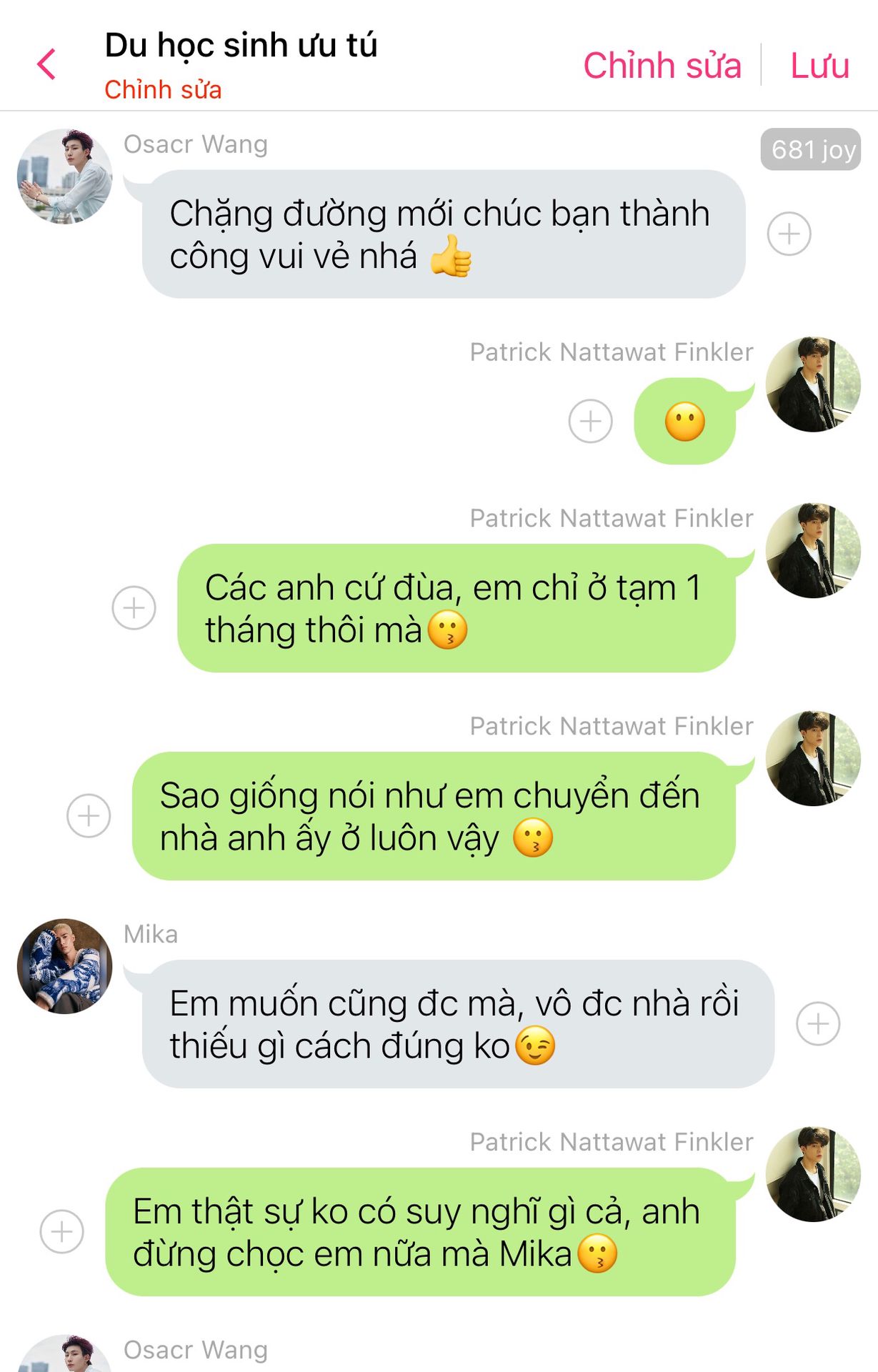This screenshot has width=878, height=1372.
Task: Tap the plus icon beside "Các anh cứ đùa" message
Action: (x=134, y=608)
